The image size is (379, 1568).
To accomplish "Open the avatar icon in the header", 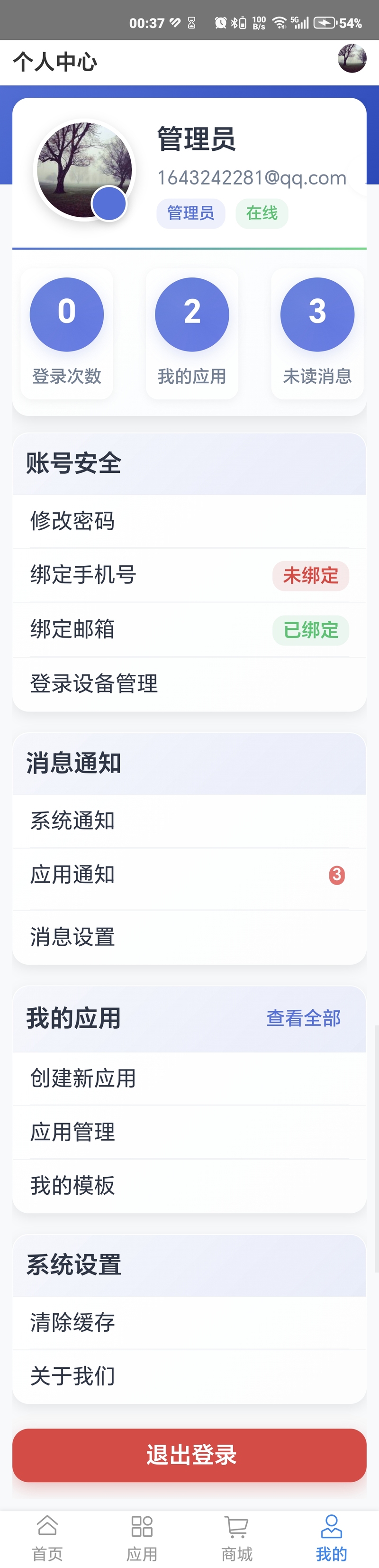I will click(x=352, y=58).
